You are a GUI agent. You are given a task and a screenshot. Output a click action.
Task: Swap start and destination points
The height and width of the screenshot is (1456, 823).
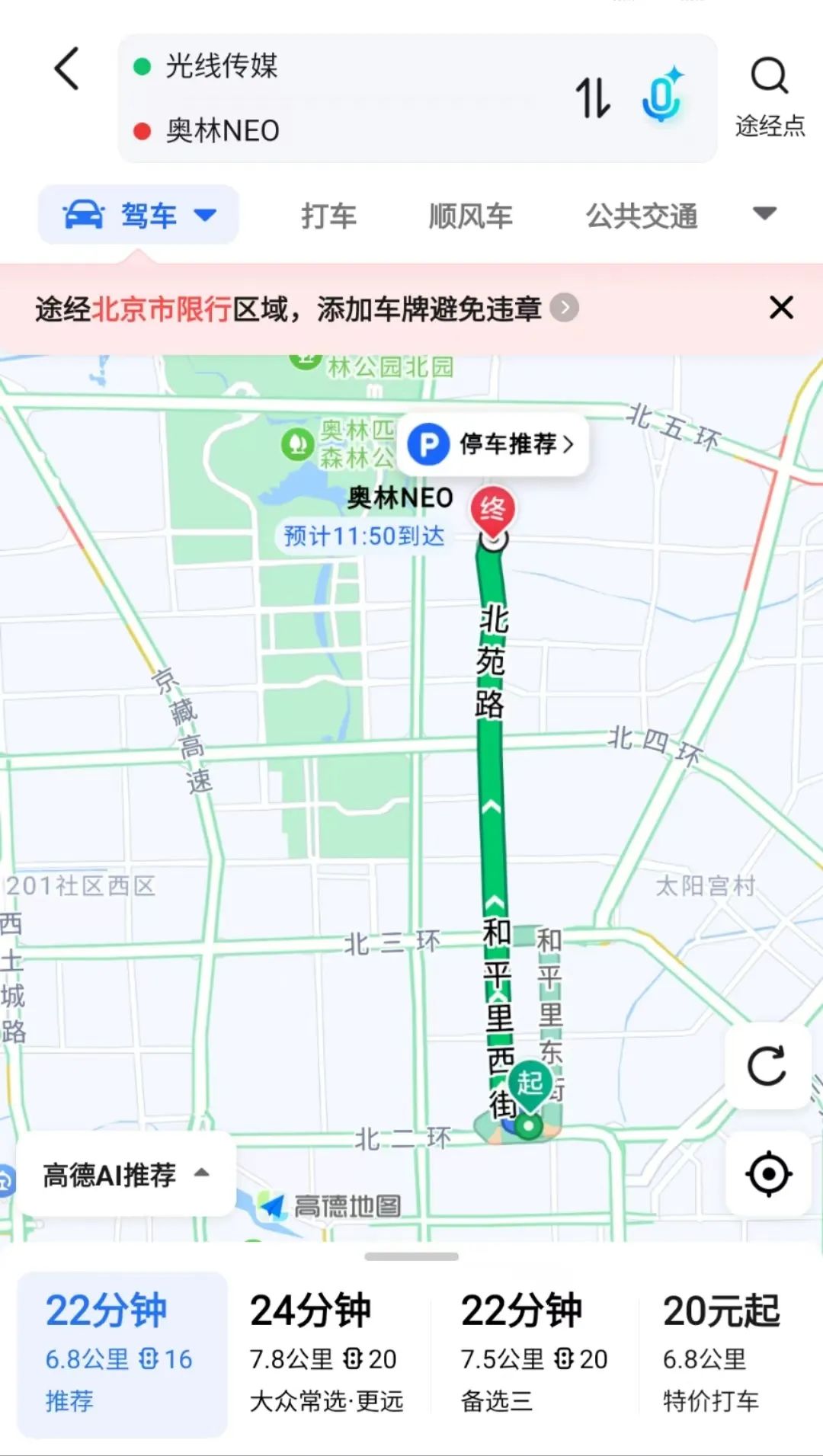pyautogui.click(x=592, y=98)
